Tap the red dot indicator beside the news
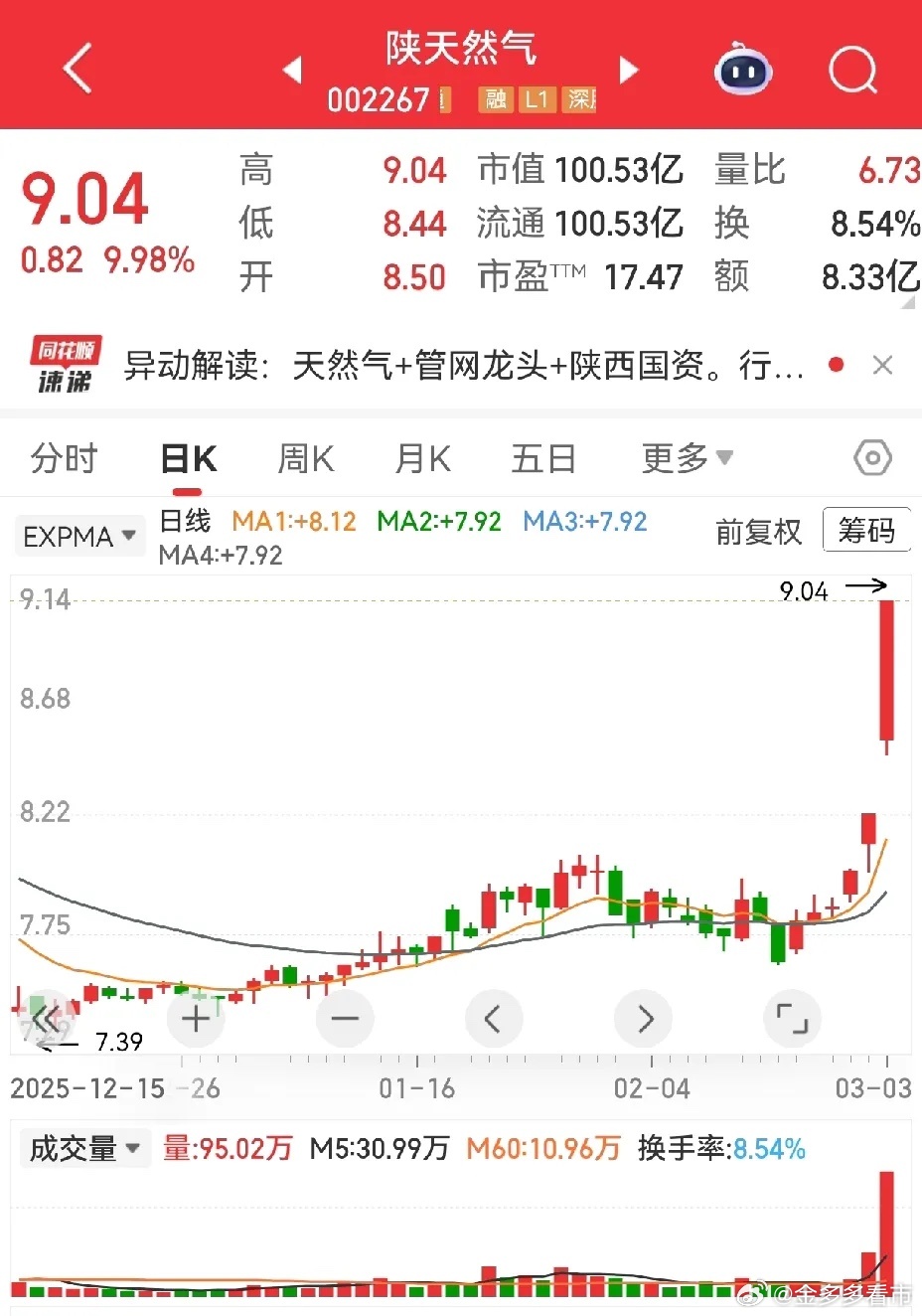Screen dimensions: 922x1316 (836, 365)
